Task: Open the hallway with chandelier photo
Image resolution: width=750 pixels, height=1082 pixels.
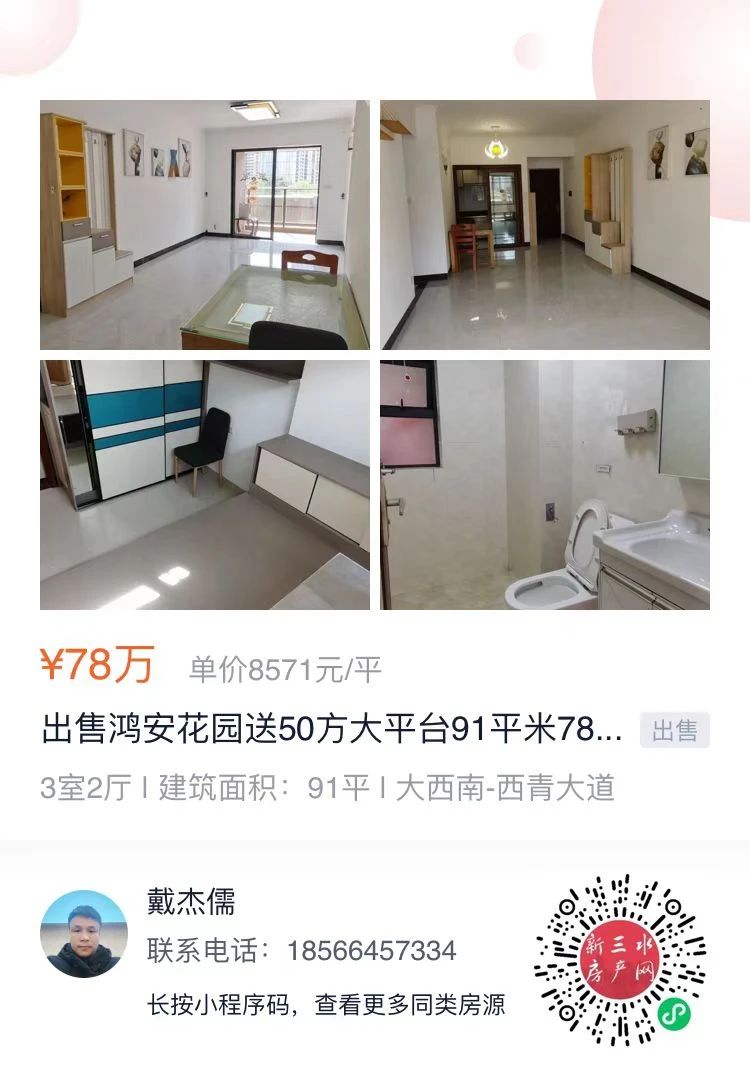Action: pos(545,222)
